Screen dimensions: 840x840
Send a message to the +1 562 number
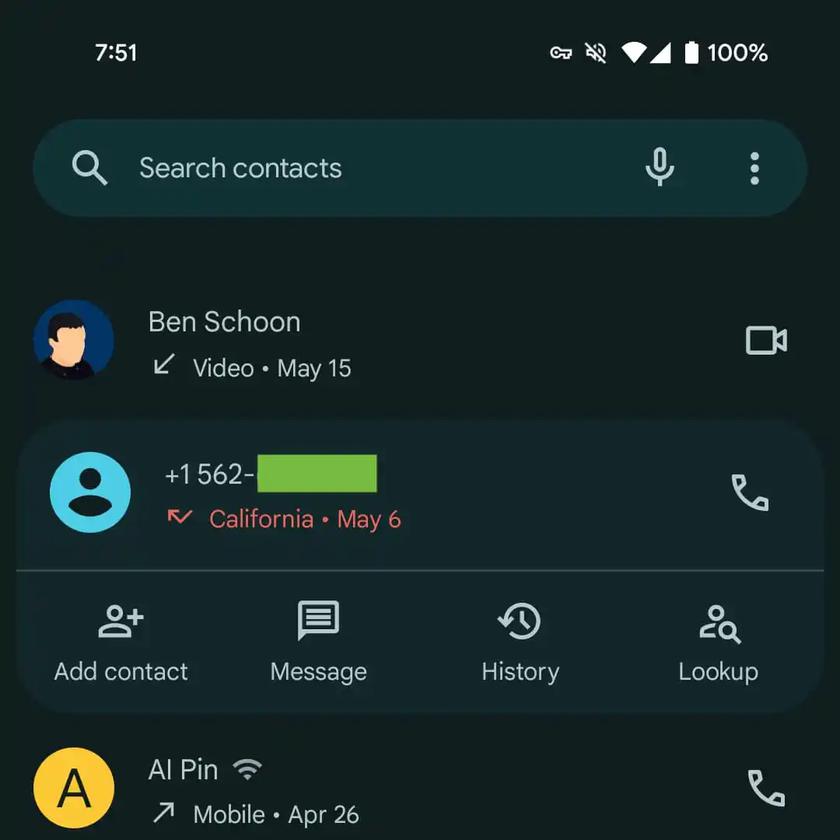pyautogui.click(x=318, y=644)
